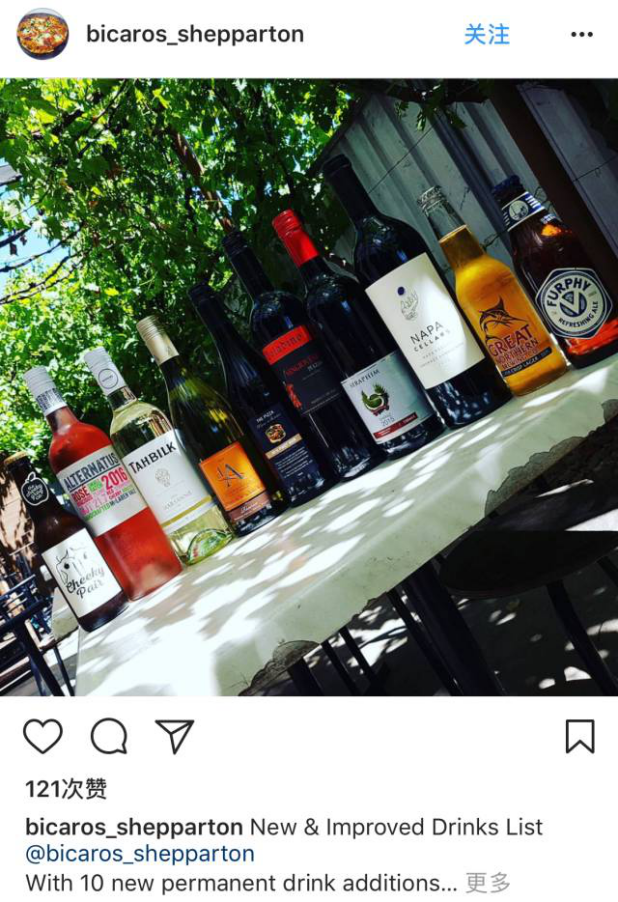The height and width of the screenshot is (902, 618).
Task: Open comments on this post
Action: point(109,736)
